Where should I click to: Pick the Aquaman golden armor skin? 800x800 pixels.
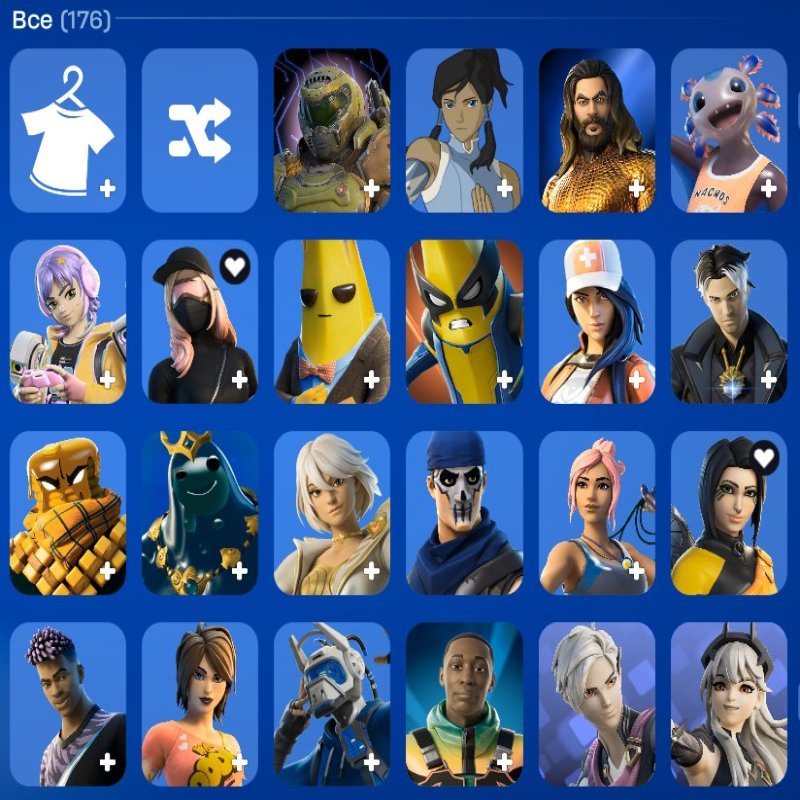click(596, 130)
